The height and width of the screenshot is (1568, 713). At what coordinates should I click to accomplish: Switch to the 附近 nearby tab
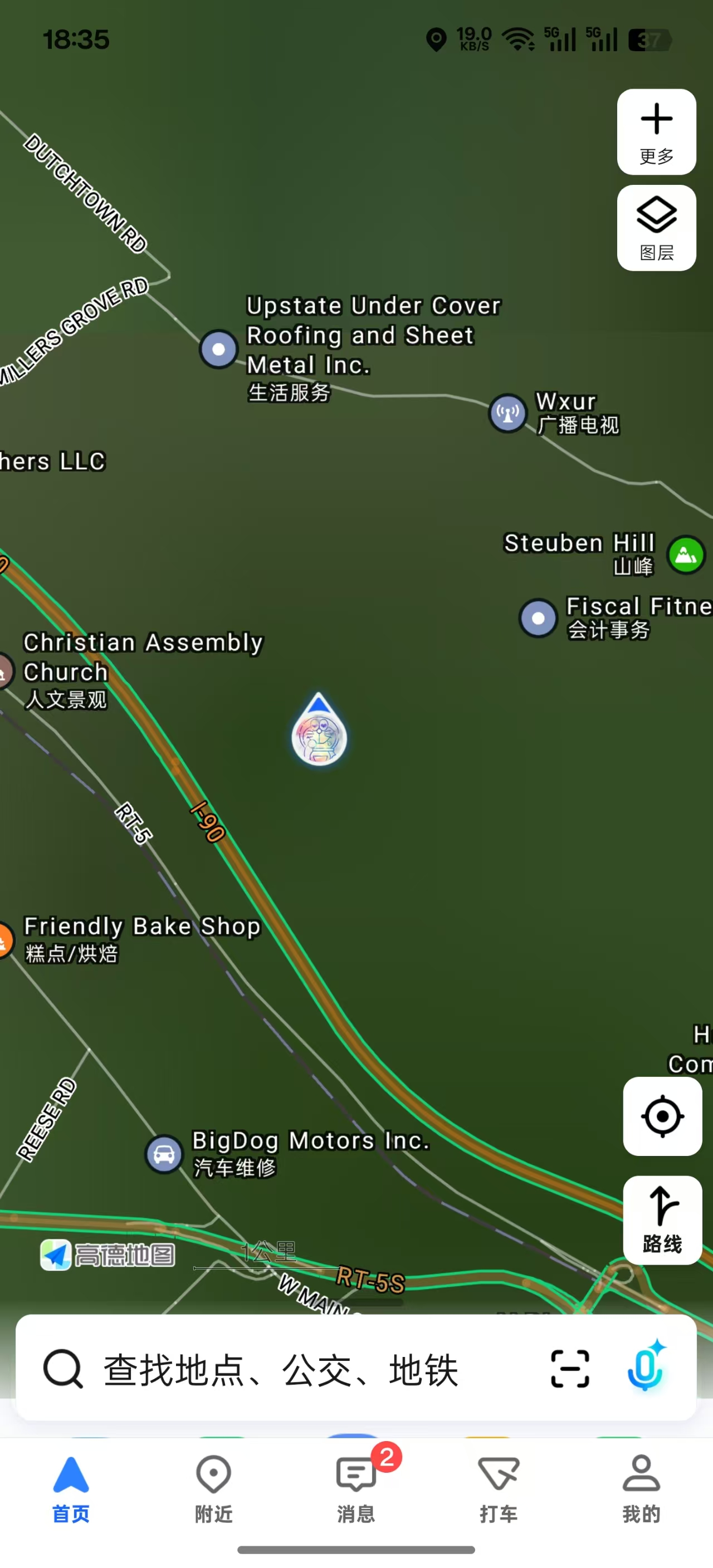click(x=214, y=1487)
